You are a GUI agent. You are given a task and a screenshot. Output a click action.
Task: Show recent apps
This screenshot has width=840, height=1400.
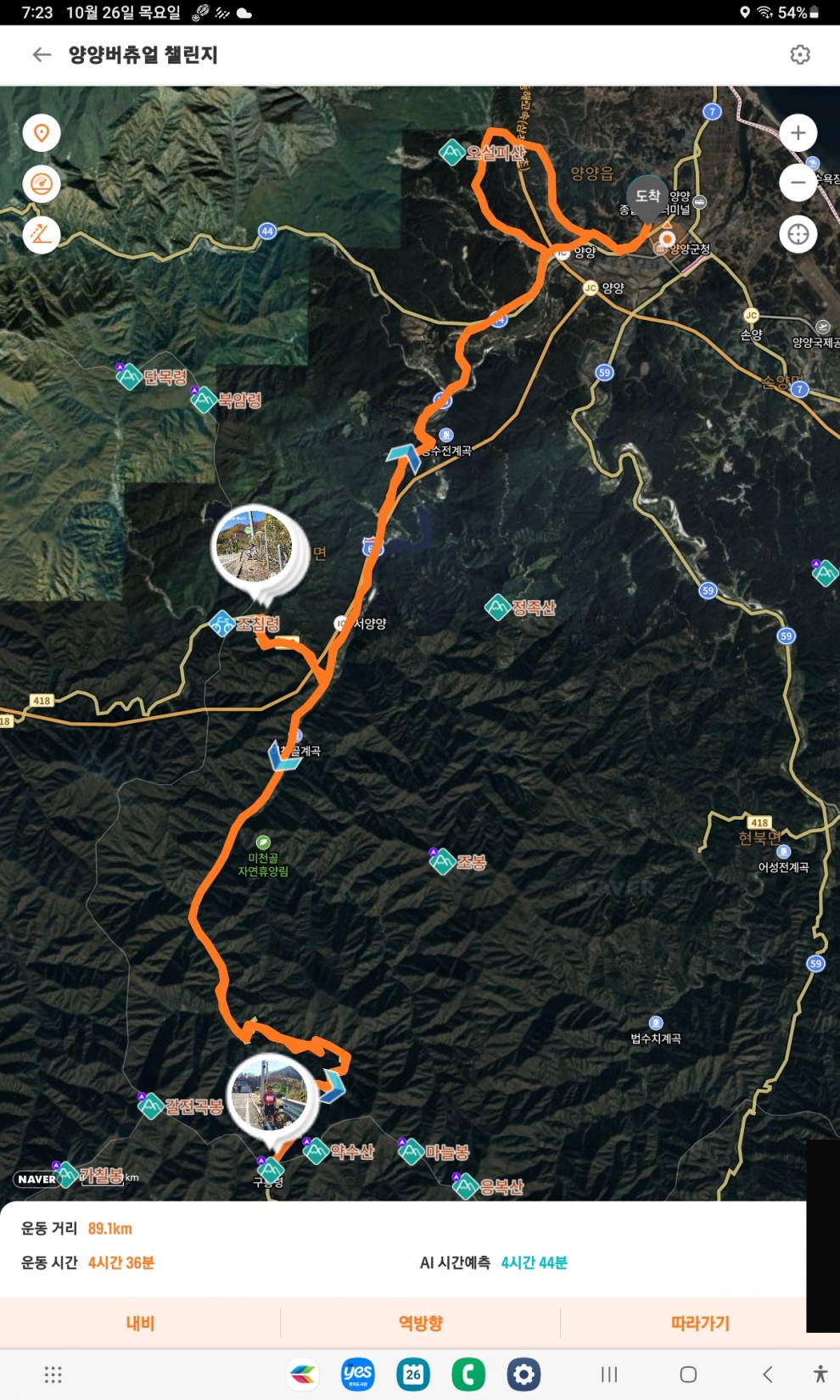point(609,1375)
